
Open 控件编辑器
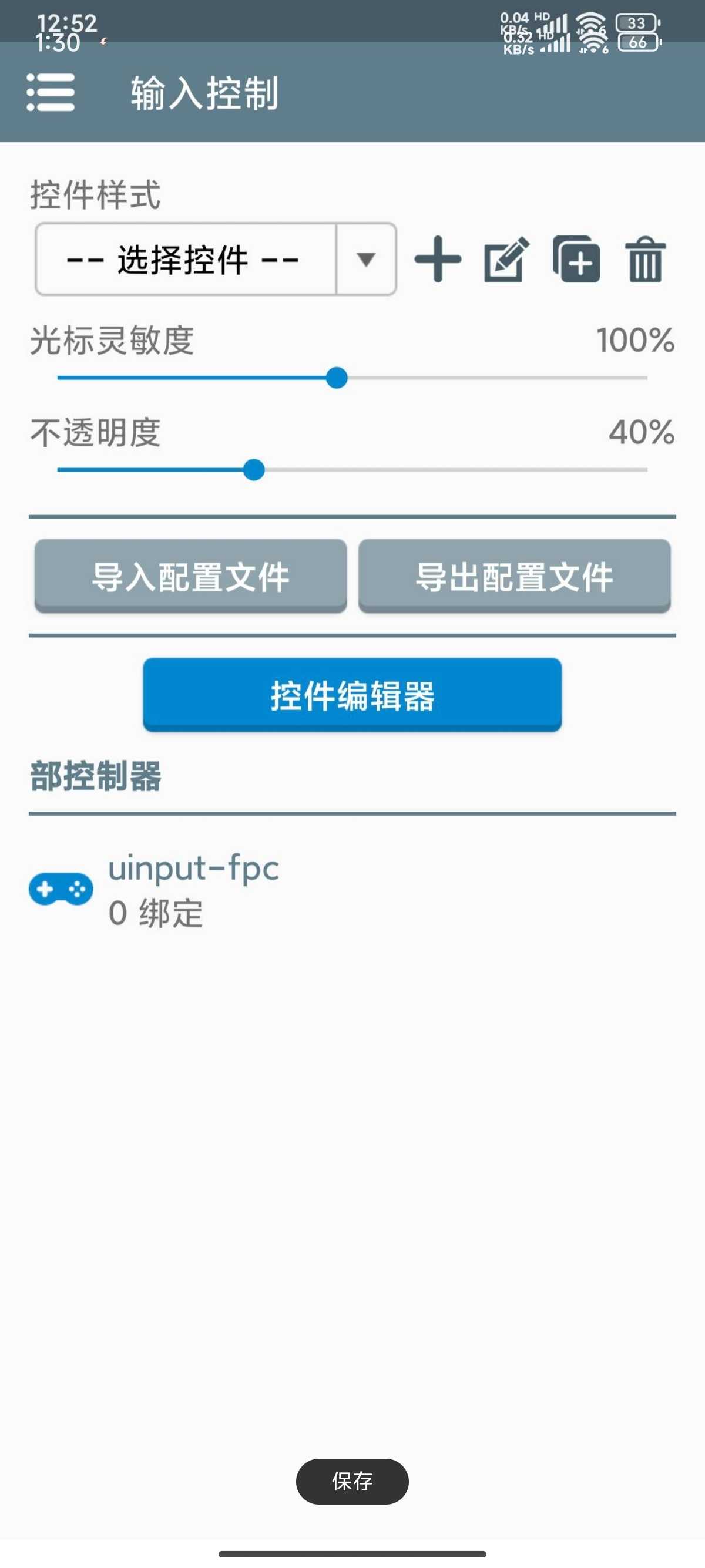tap(352, 695)
